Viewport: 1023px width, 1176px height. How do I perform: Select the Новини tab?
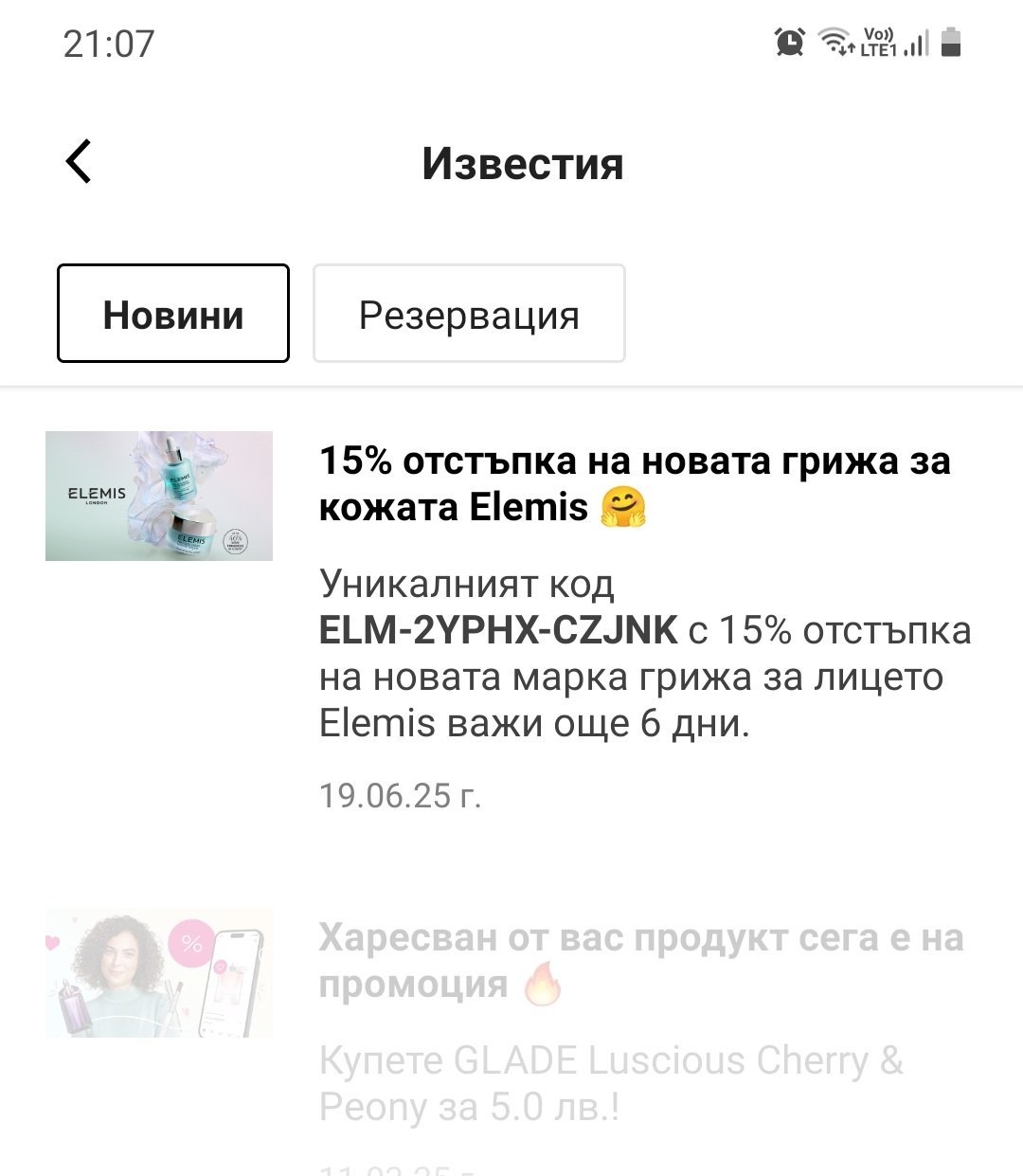pos(173,314)
